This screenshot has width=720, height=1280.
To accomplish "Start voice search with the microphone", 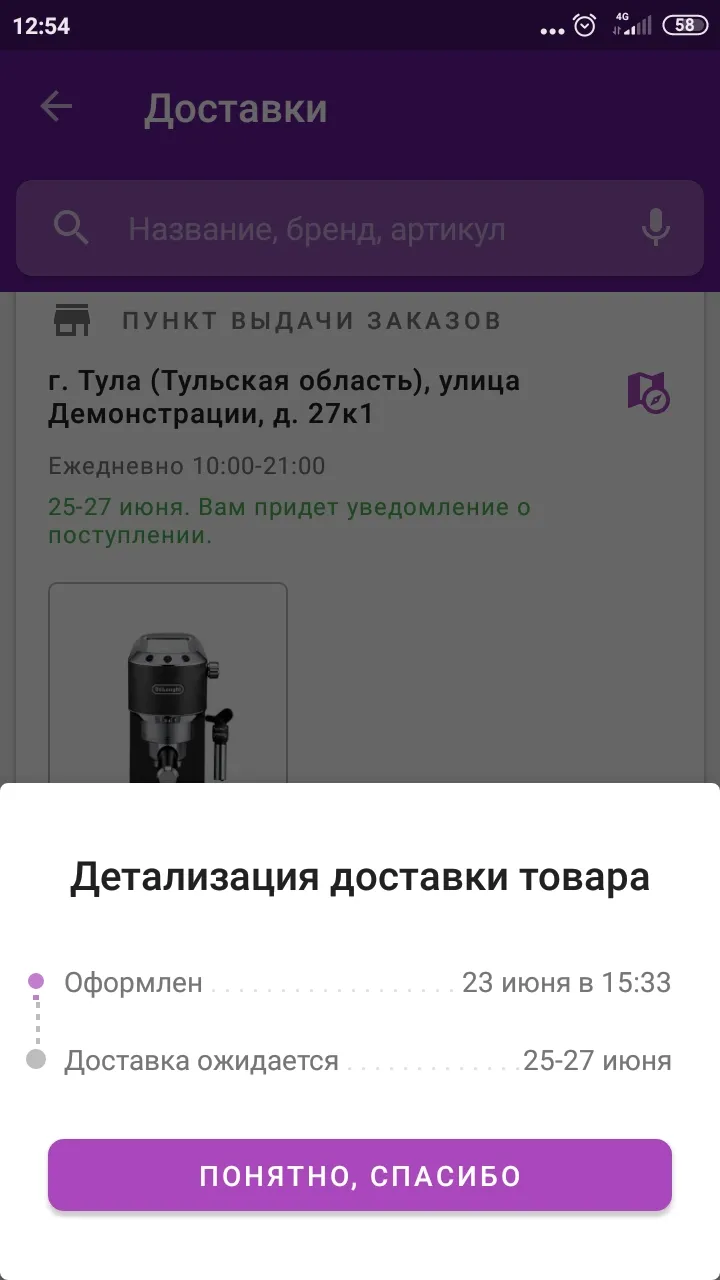I will (x=655, y=229).
